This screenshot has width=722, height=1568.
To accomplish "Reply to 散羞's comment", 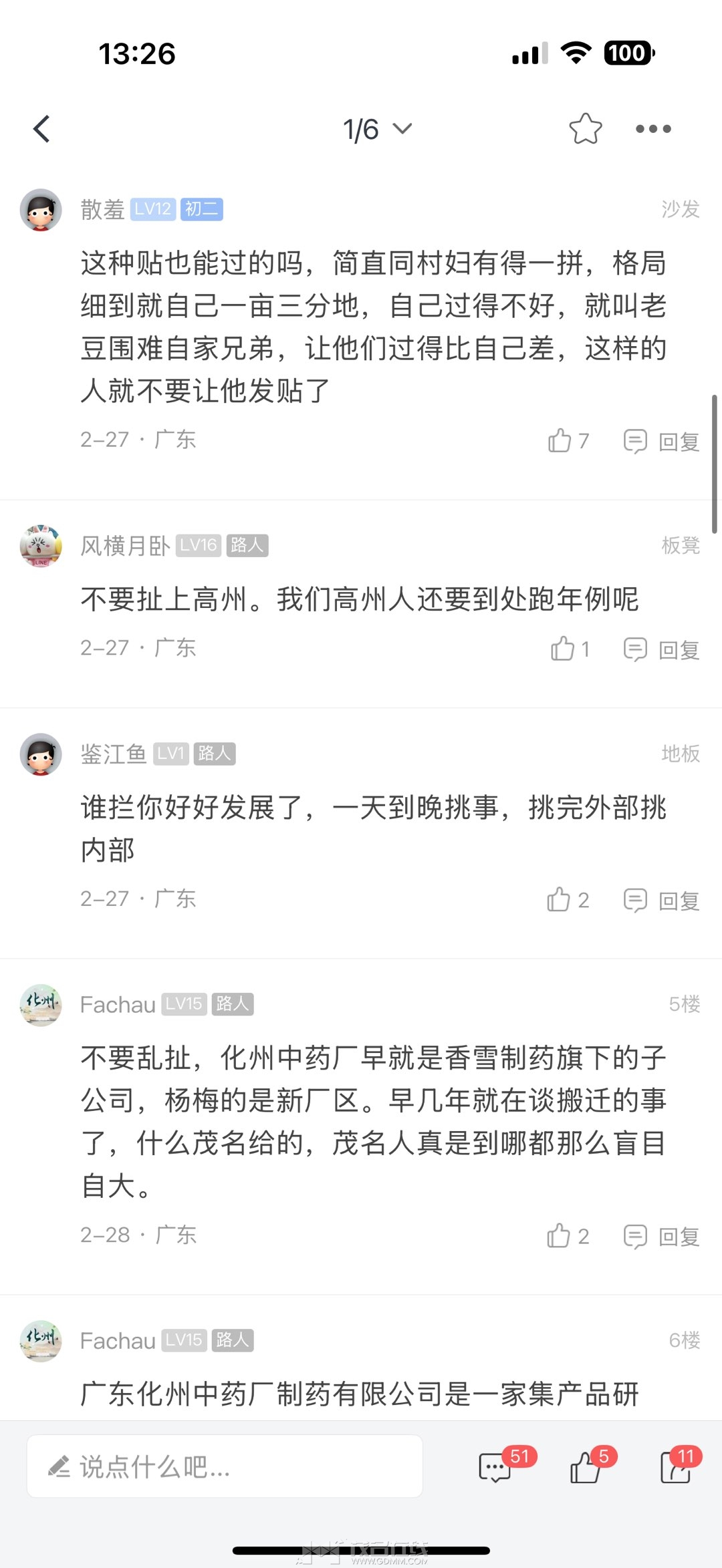I will [662, 441].
